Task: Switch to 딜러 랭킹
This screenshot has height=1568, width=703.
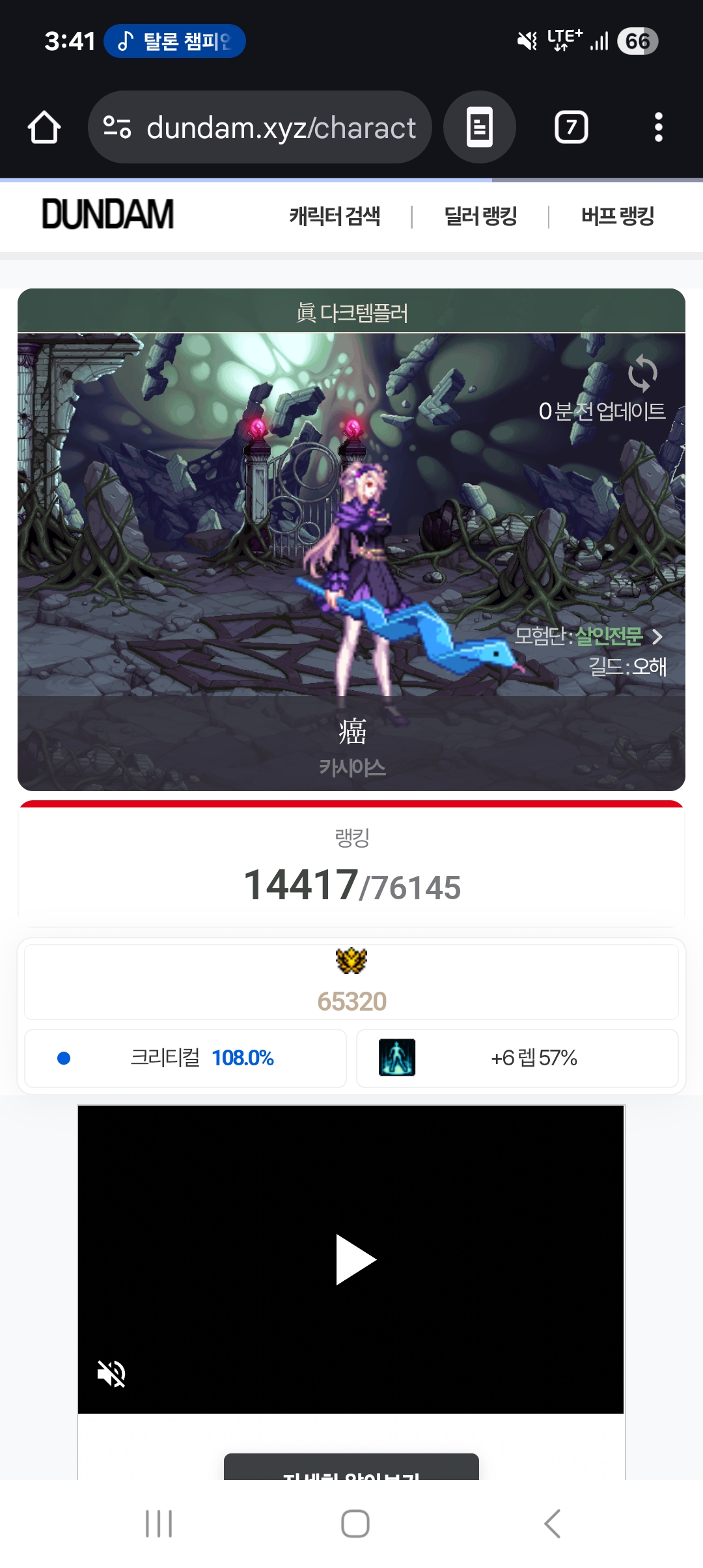Action: 480,216
